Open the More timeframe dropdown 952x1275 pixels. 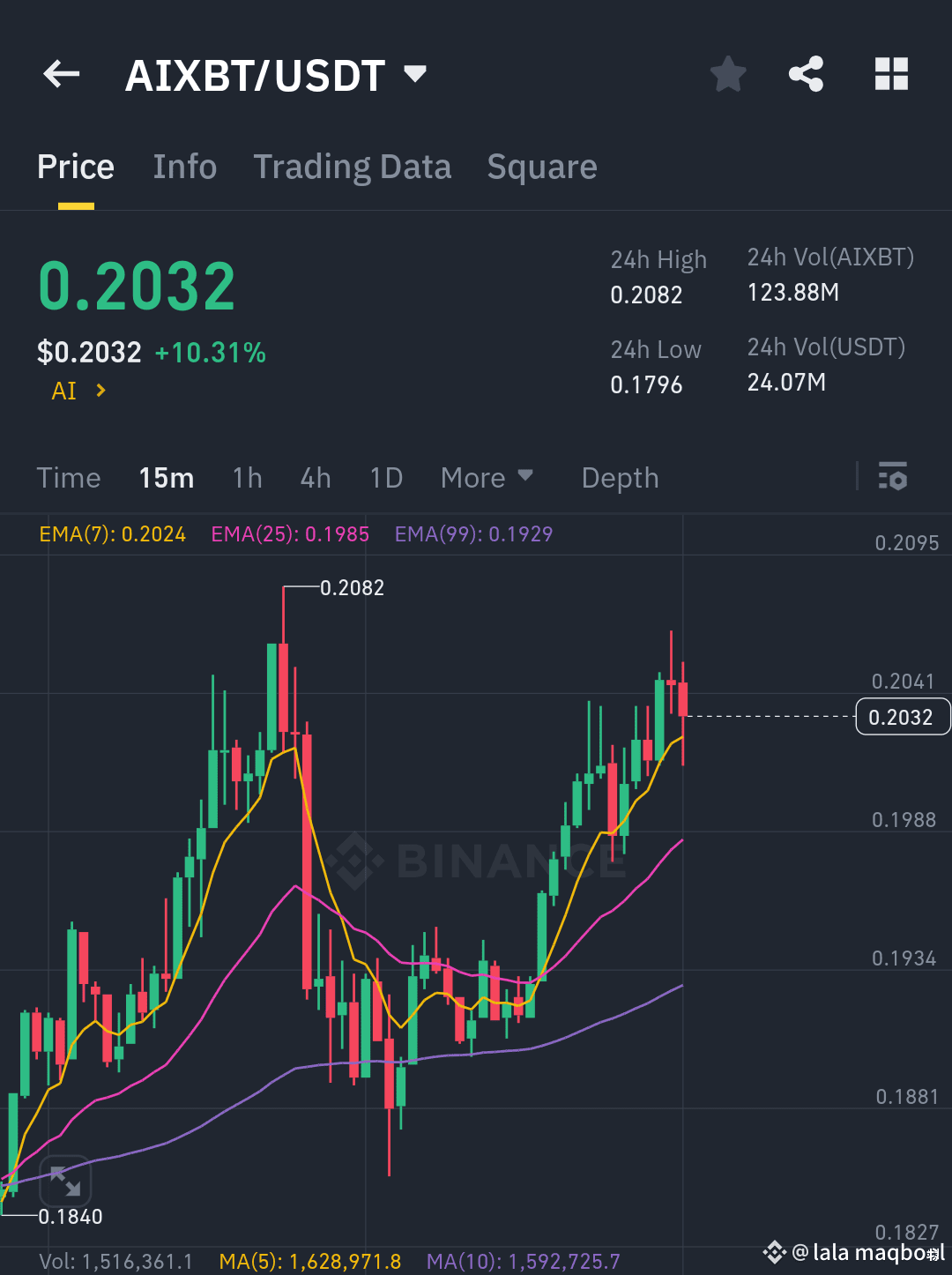[487, 477]
